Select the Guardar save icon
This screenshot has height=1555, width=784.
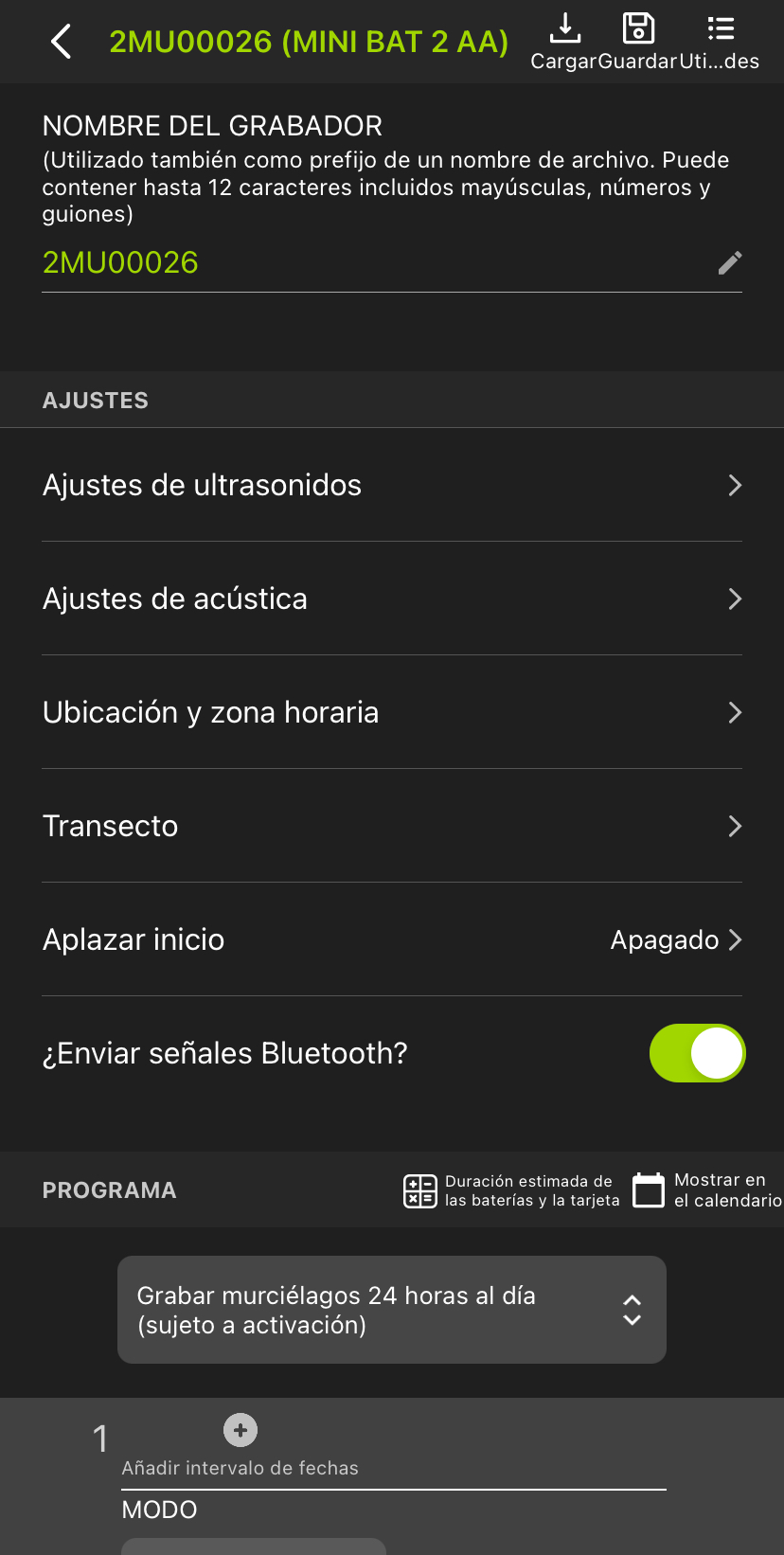click(638, 28)
